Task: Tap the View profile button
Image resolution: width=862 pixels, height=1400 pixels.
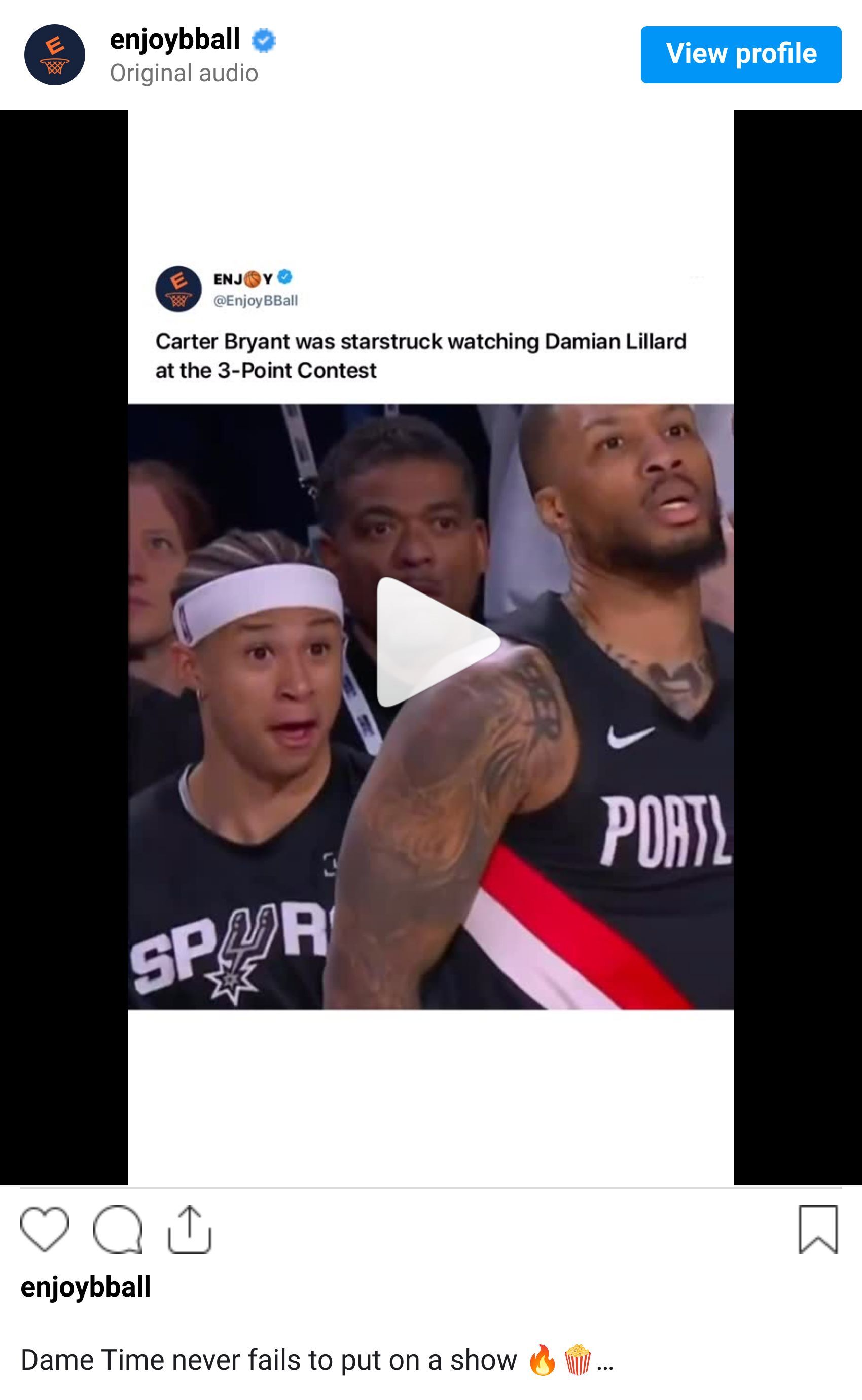Action: (x=740, y=55)
